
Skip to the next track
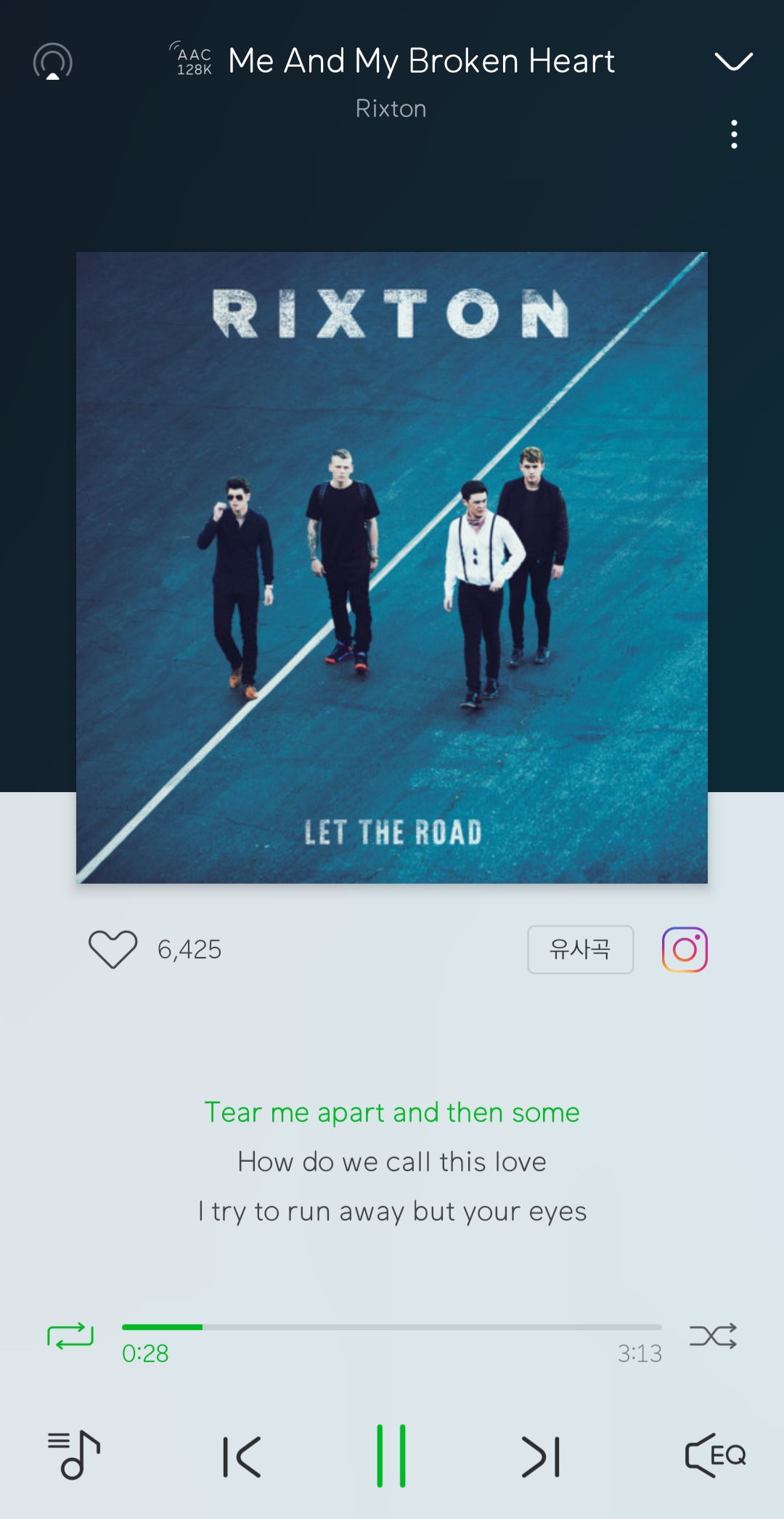[541, 1457]
